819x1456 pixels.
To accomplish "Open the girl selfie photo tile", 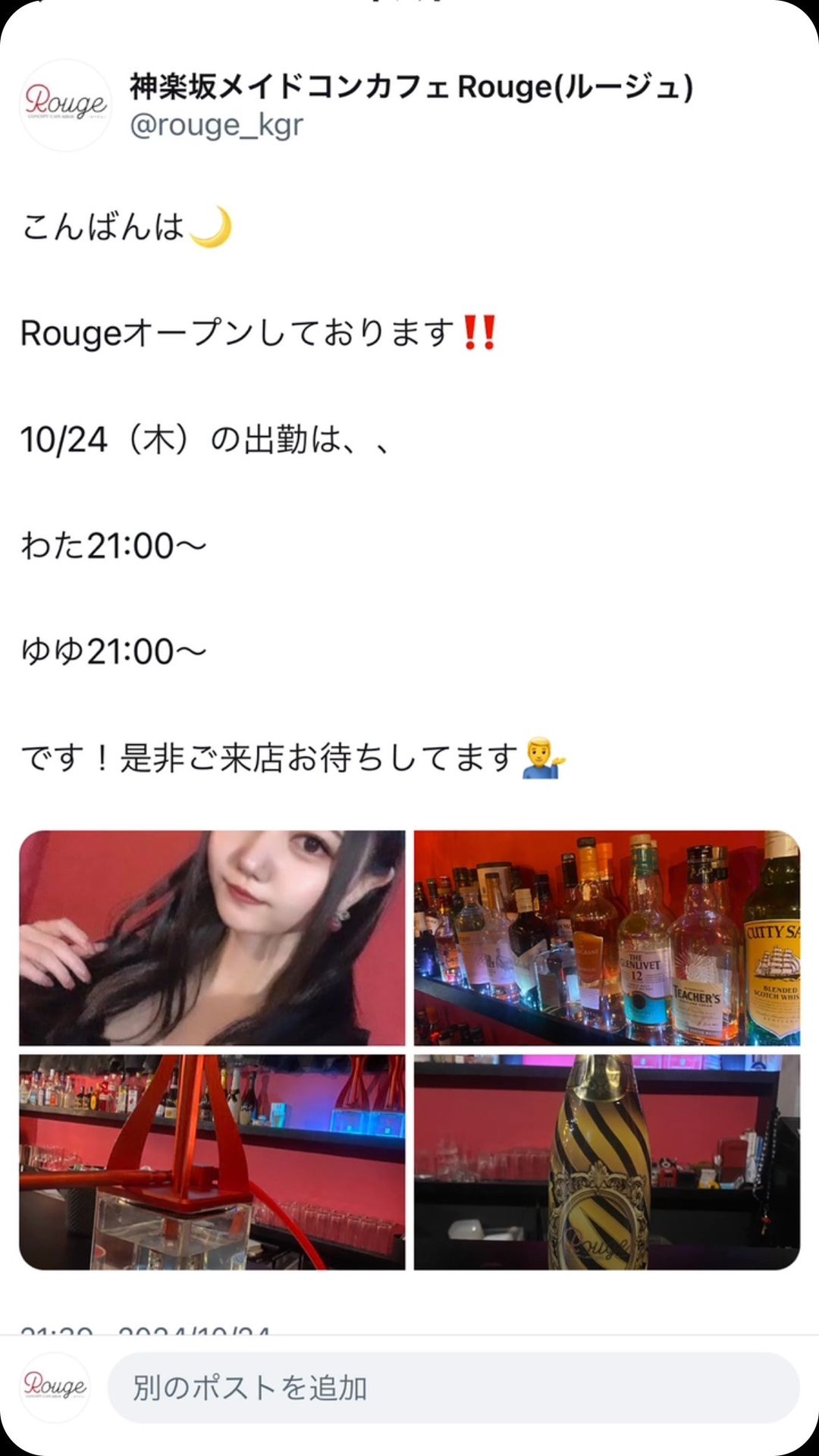I will (x=212, y=938).
